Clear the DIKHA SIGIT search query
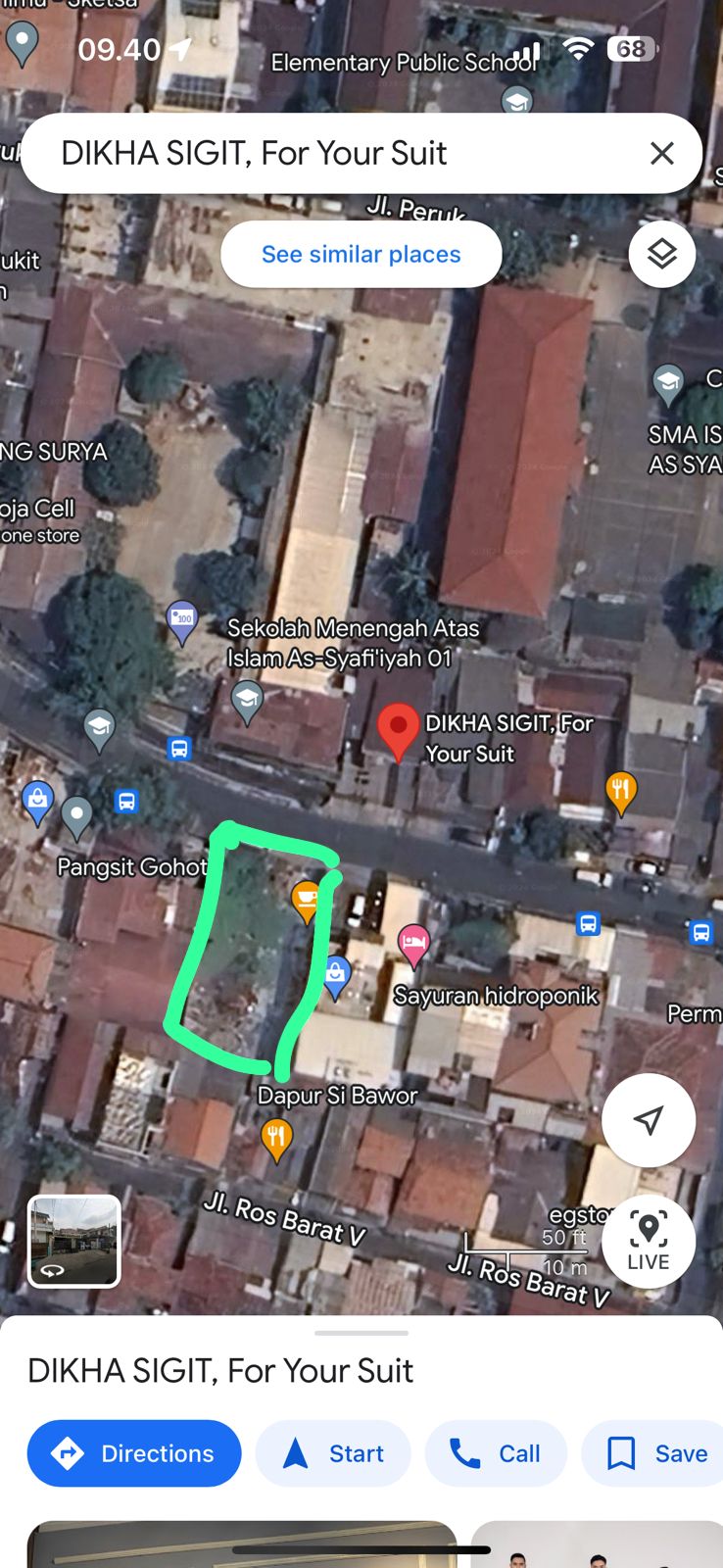Viewport: 723px width, 1568px height. point(662,153)
